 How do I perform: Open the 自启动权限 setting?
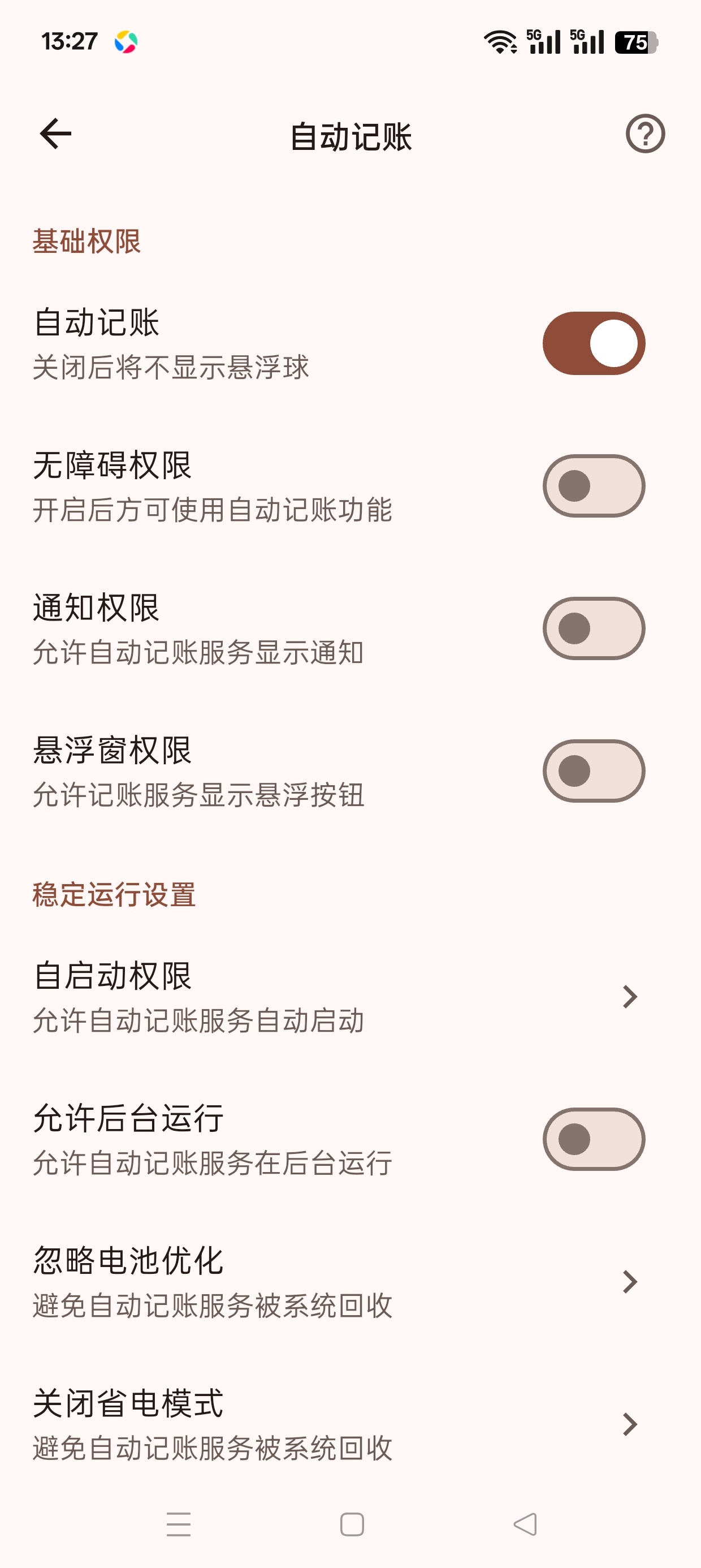[x=350, y=997]
